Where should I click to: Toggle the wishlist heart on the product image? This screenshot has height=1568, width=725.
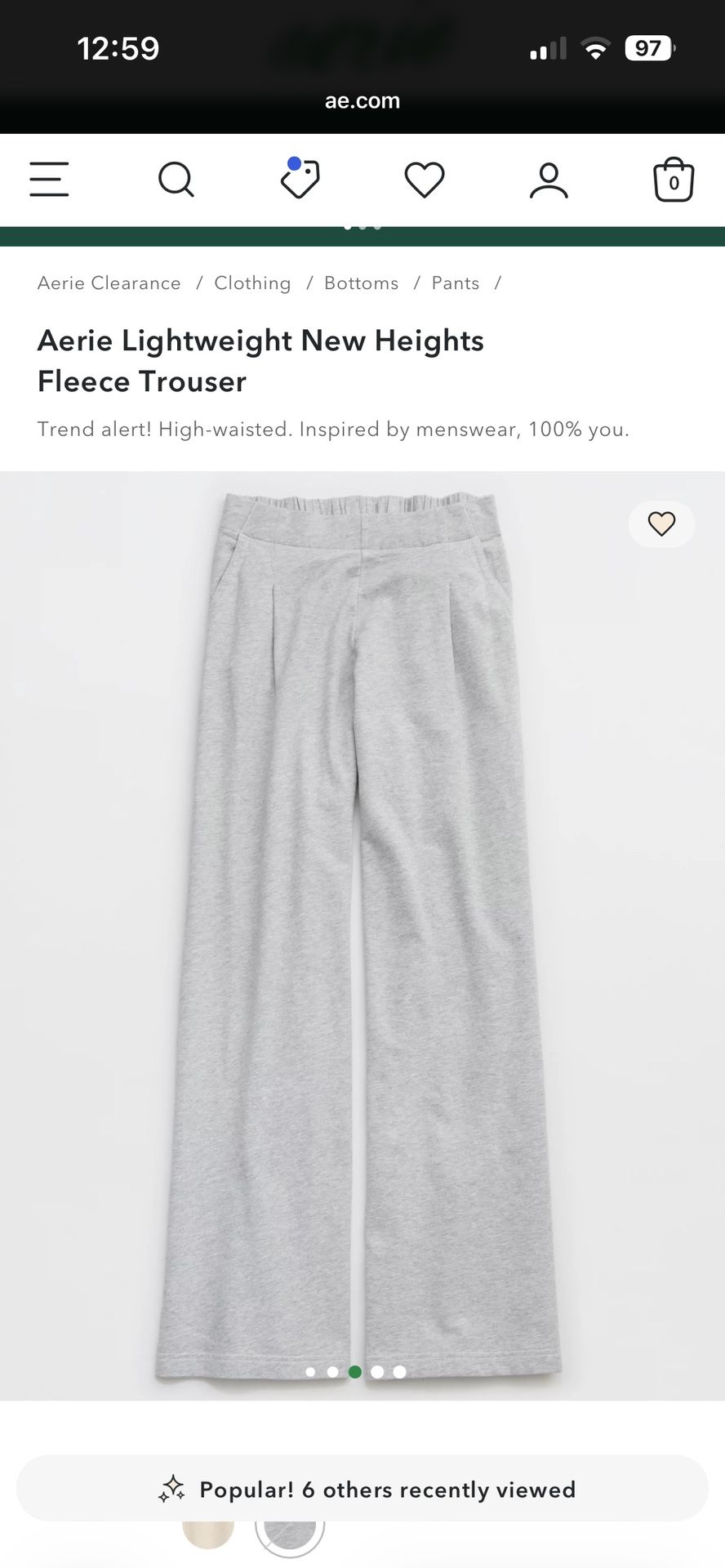pos(661,523)
